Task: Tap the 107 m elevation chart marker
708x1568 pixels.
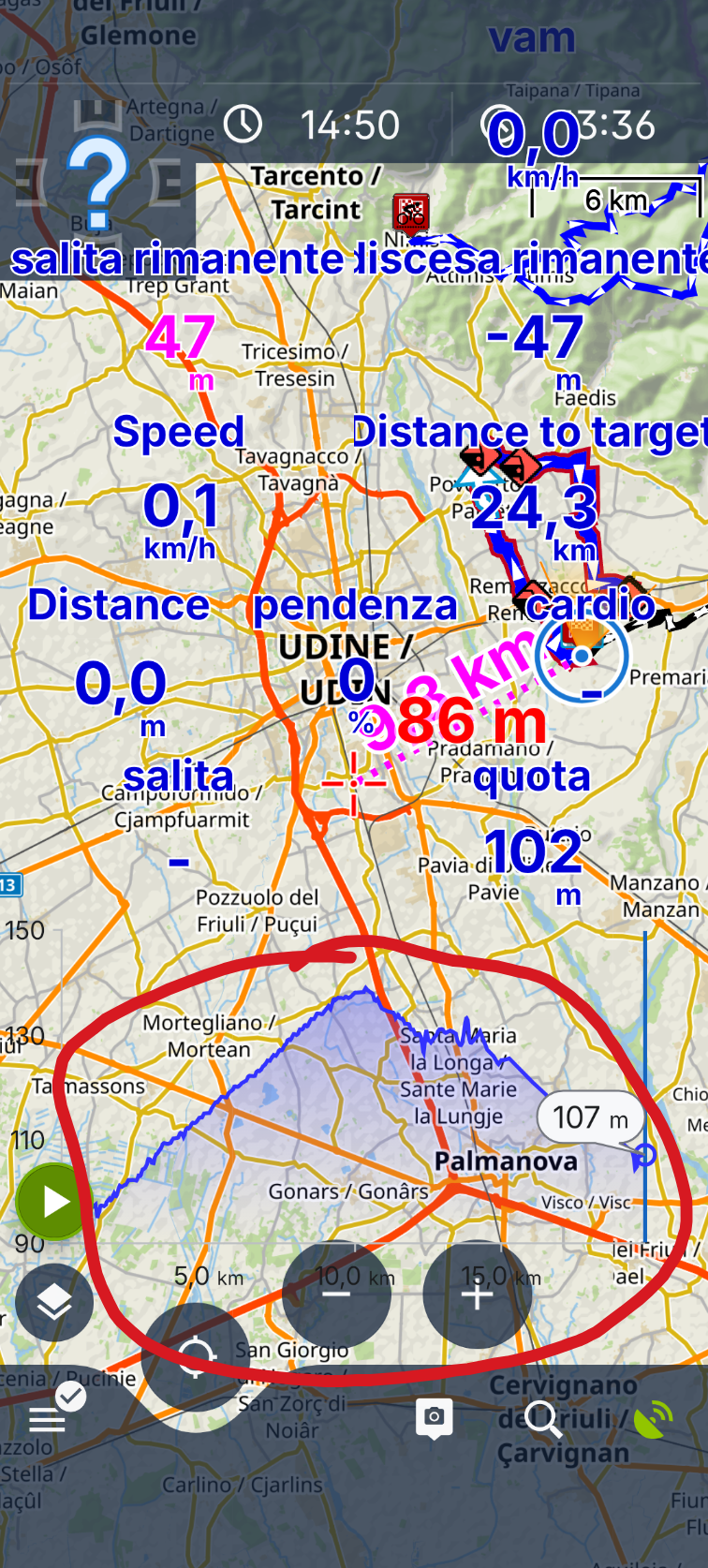Action: (x=590, y=1117)
